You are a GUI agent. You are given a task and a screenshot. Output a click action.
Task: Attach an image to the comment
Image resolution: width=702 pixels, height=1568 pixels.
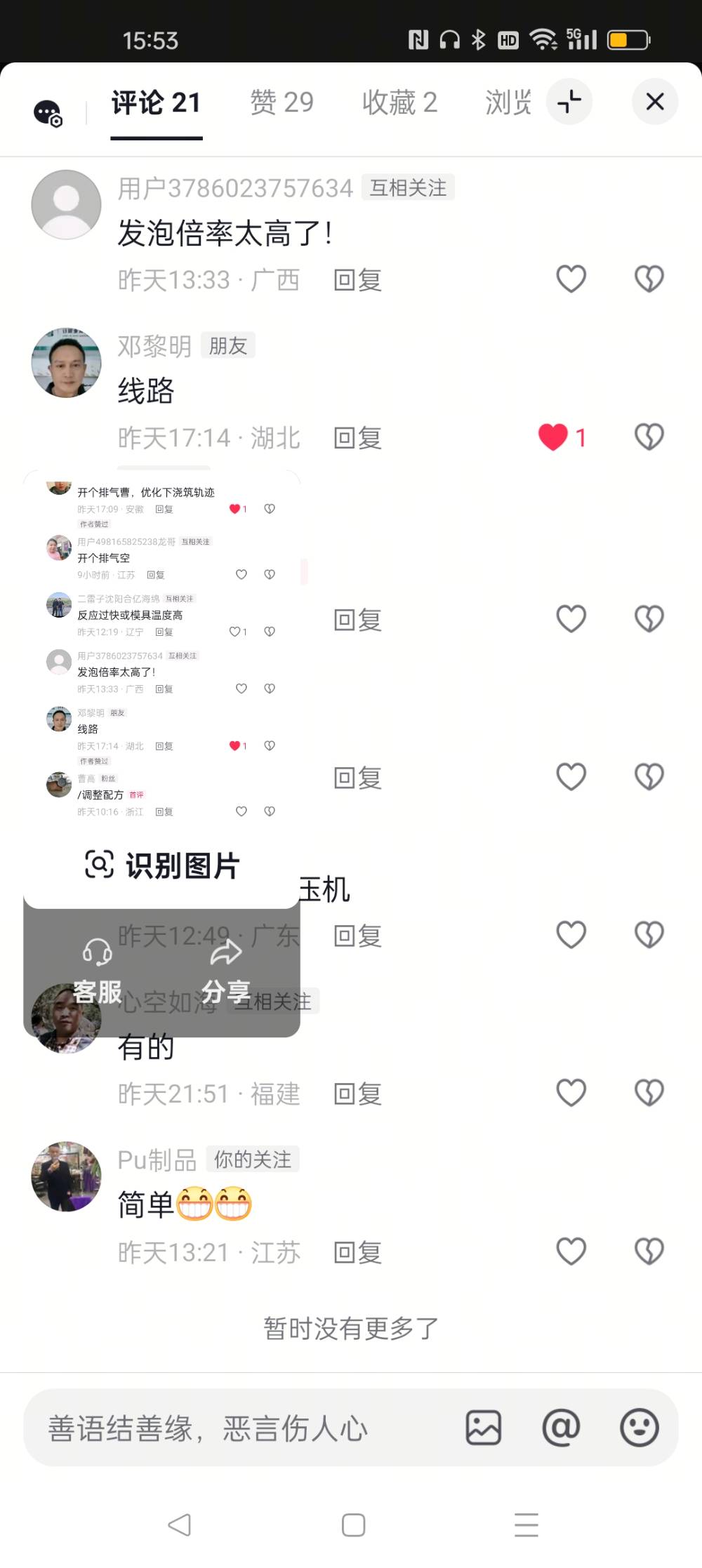[483, 1428]
